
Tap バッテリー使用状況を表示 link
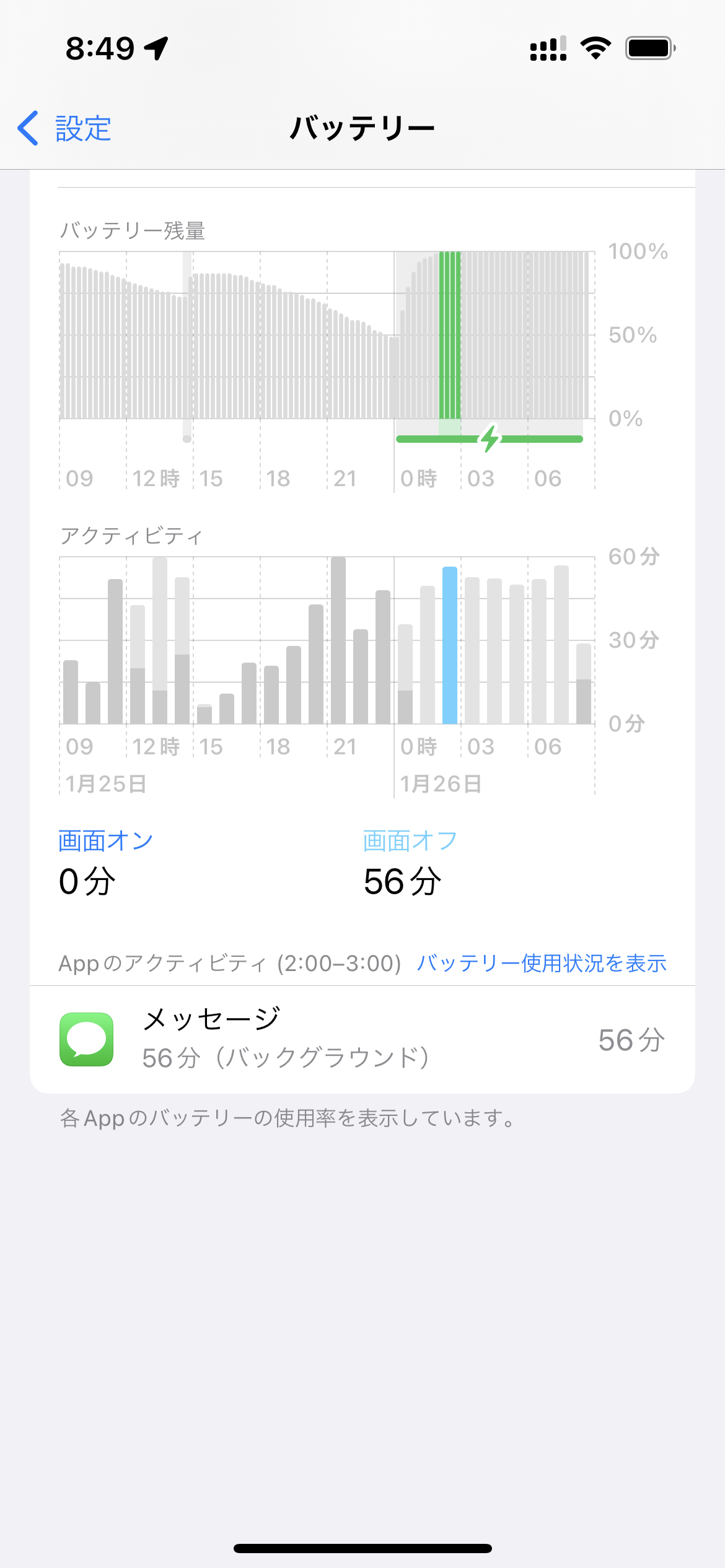point(541,963)
